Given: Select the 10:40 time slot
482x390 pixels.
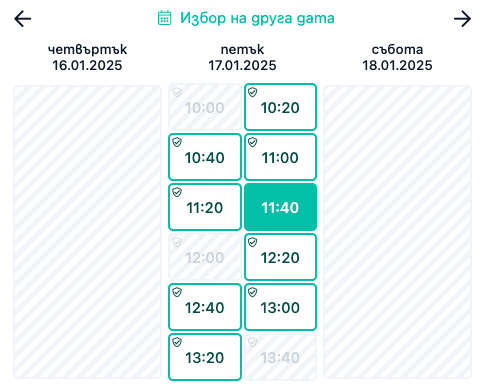Looking at the screenshot, I should (x=205, y=157).
